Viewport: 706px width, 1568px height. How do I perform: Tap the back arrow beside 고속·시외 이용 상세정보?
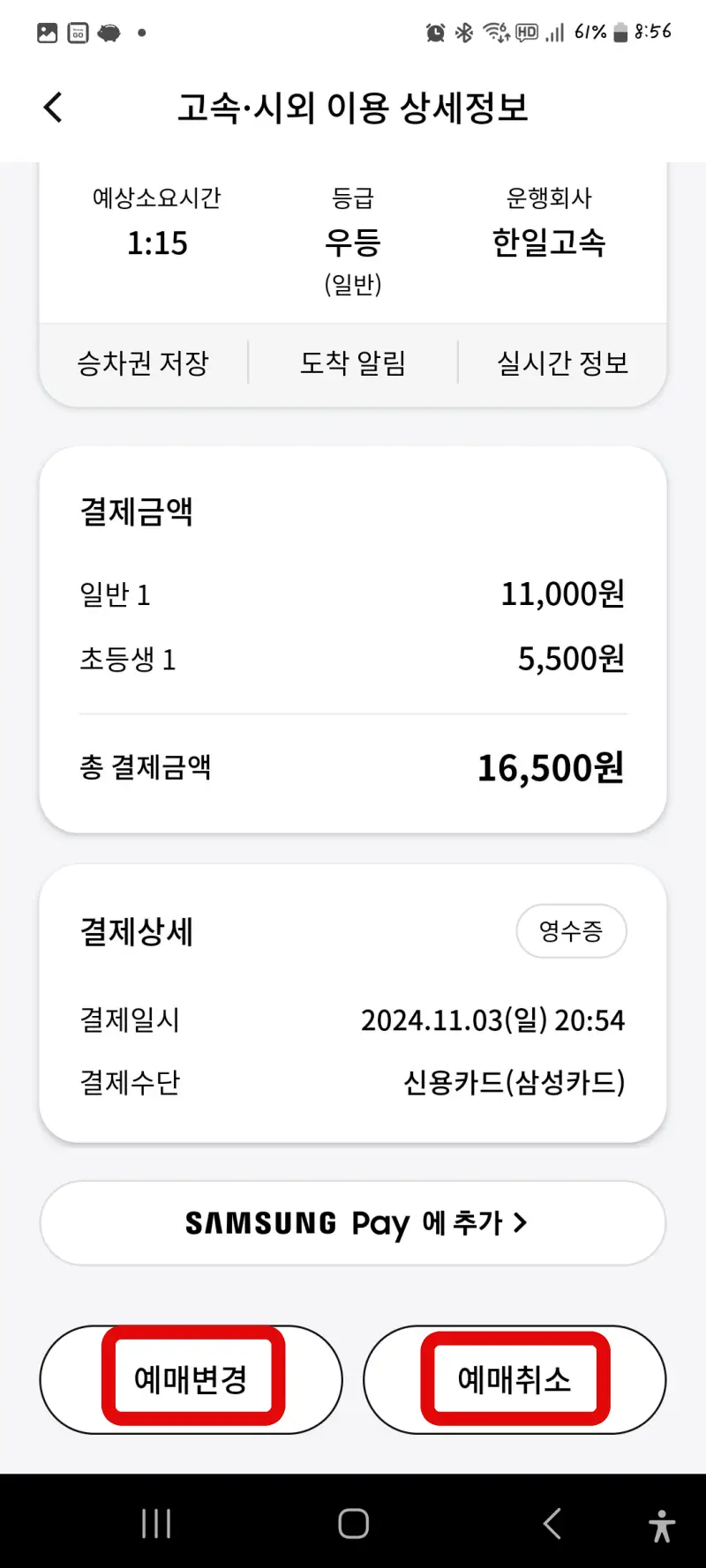click(52, 106)
